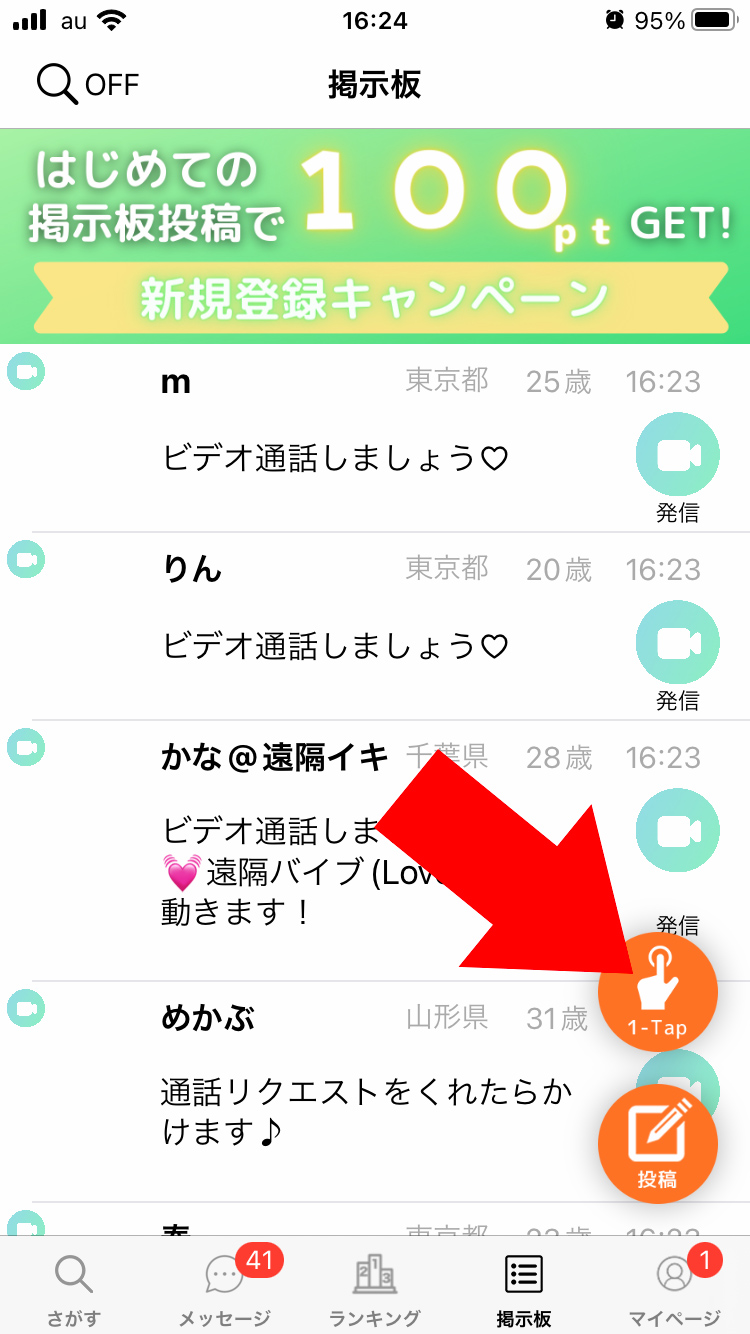The image size is (750, 1334).
Task: Open the マイページ tab
Action: click(x=675, y=1289)
